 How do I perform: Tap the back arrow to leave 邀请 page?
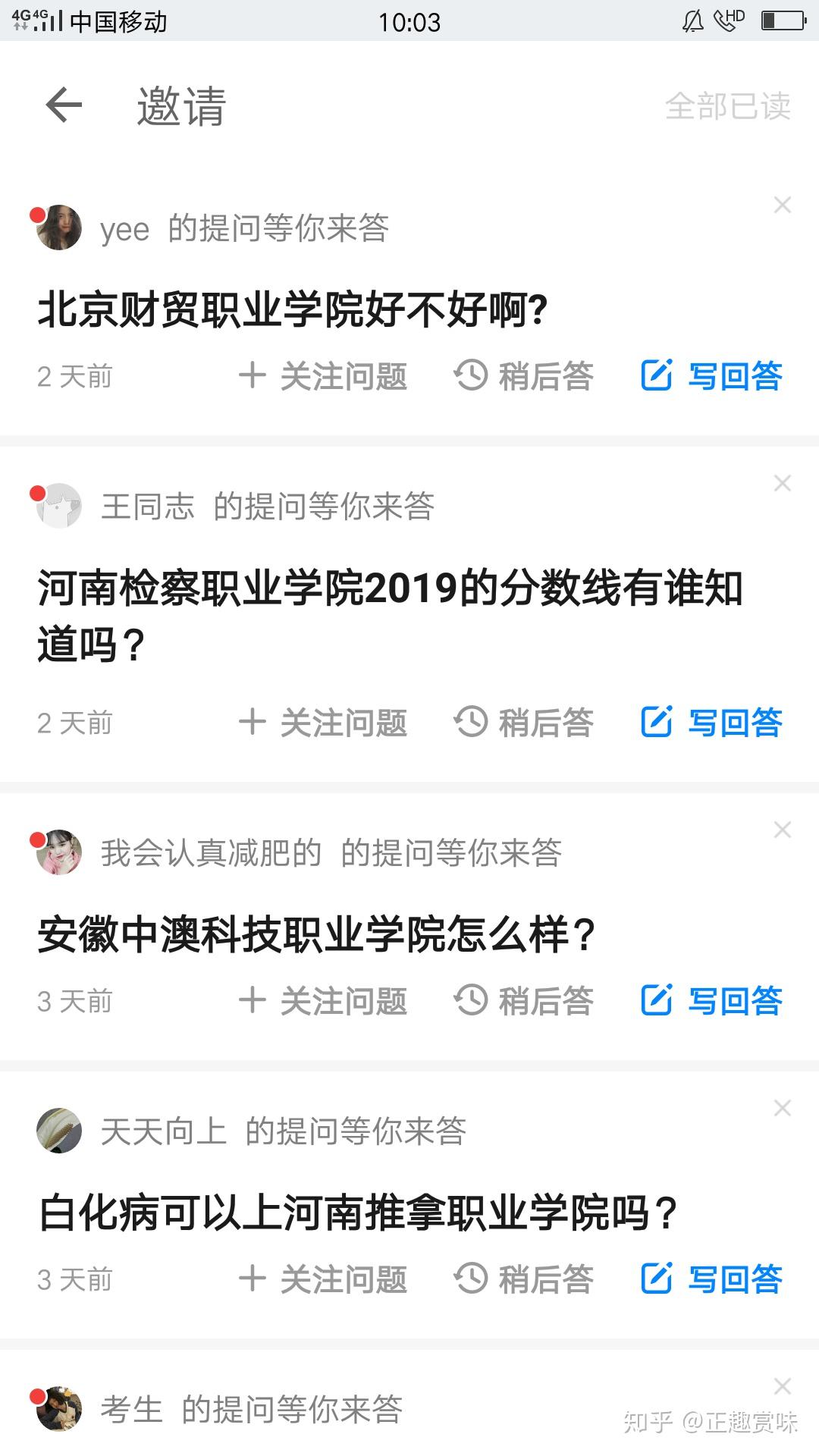pyautogui.click(x=62, y=106)
